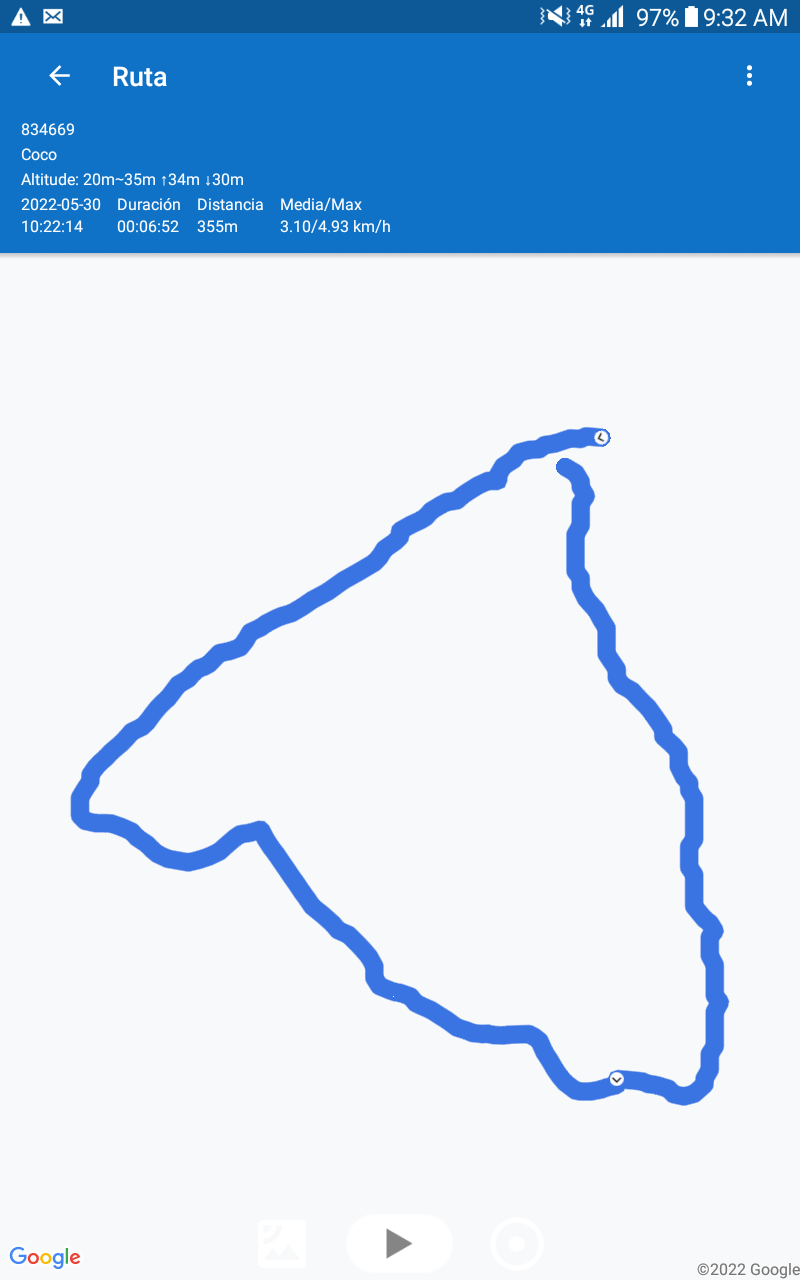Image resolution: width=800 pixels, height=1280 pixels.
Task: Open the three-dot overflow menu
Action: pyautogui.click(x=749, y=76)
